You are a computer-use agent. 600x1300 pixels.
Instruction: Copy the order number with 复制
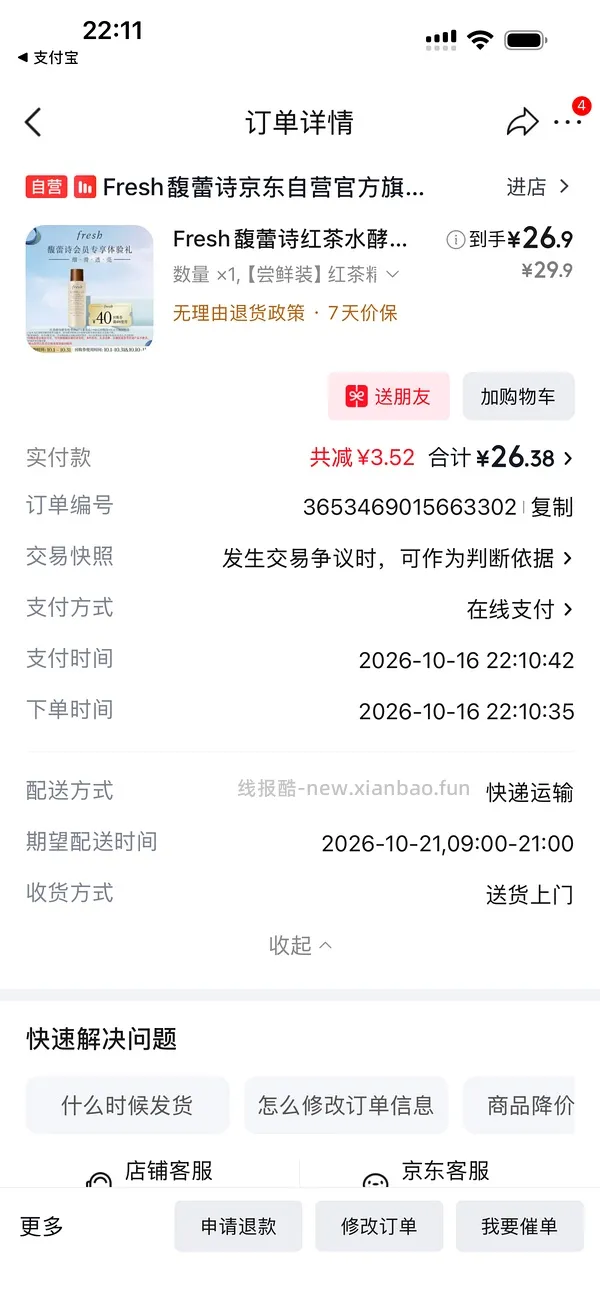pos(552,507)
